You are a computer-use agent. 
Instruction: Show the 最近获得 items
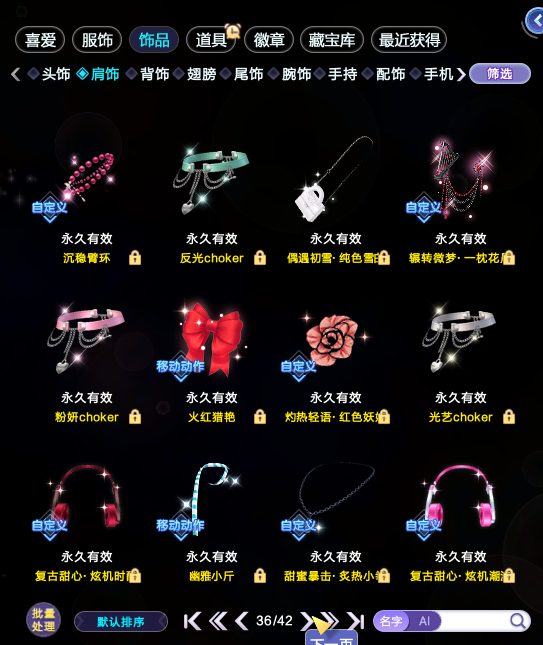pos(409,40)
